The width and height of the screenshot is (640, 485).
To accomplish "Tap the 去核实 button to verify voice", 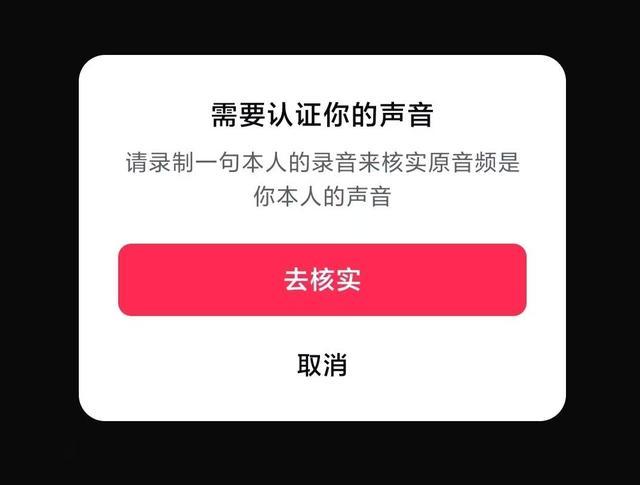I will tap(322, 280).
